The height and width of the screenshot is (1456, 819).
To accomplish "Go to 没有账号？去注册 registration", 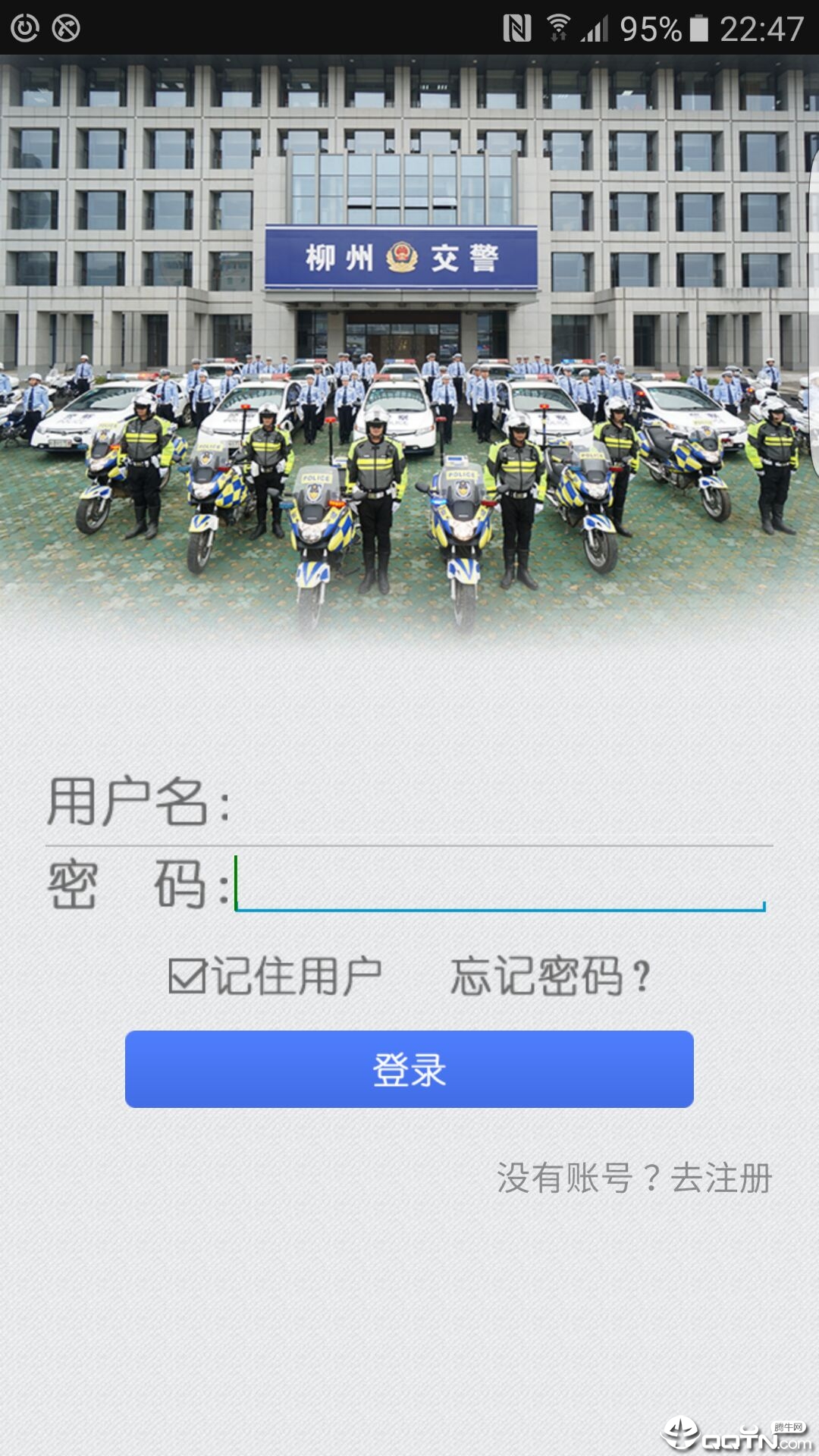I will click(634, 1178).
